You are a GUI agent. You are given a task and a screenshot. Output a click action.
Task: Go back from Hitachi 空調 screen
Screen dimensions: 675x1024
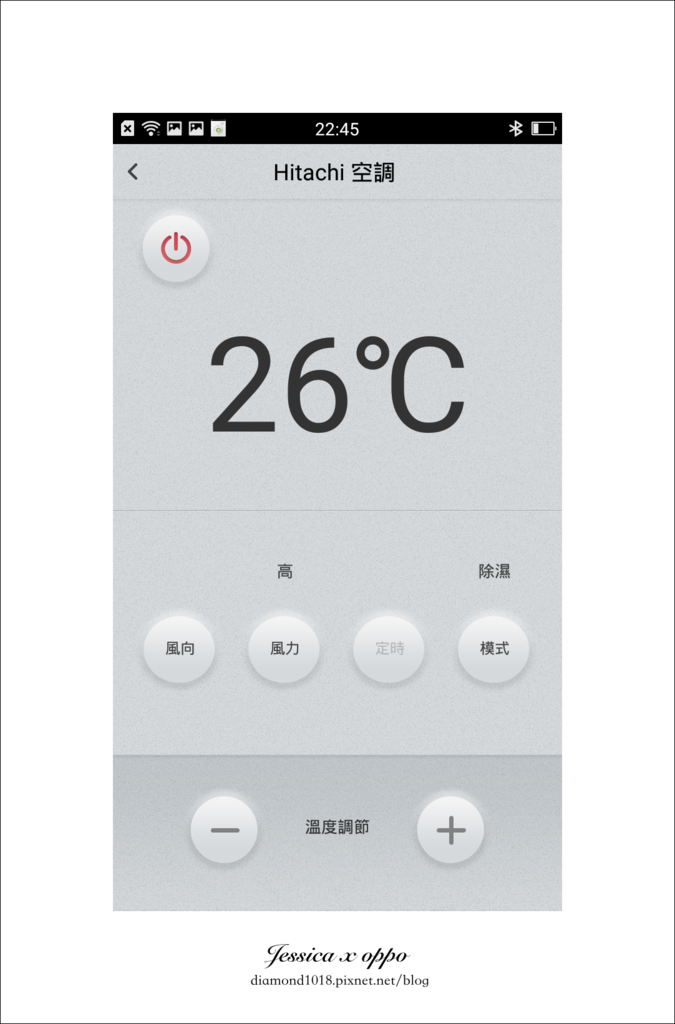point(133,172)
